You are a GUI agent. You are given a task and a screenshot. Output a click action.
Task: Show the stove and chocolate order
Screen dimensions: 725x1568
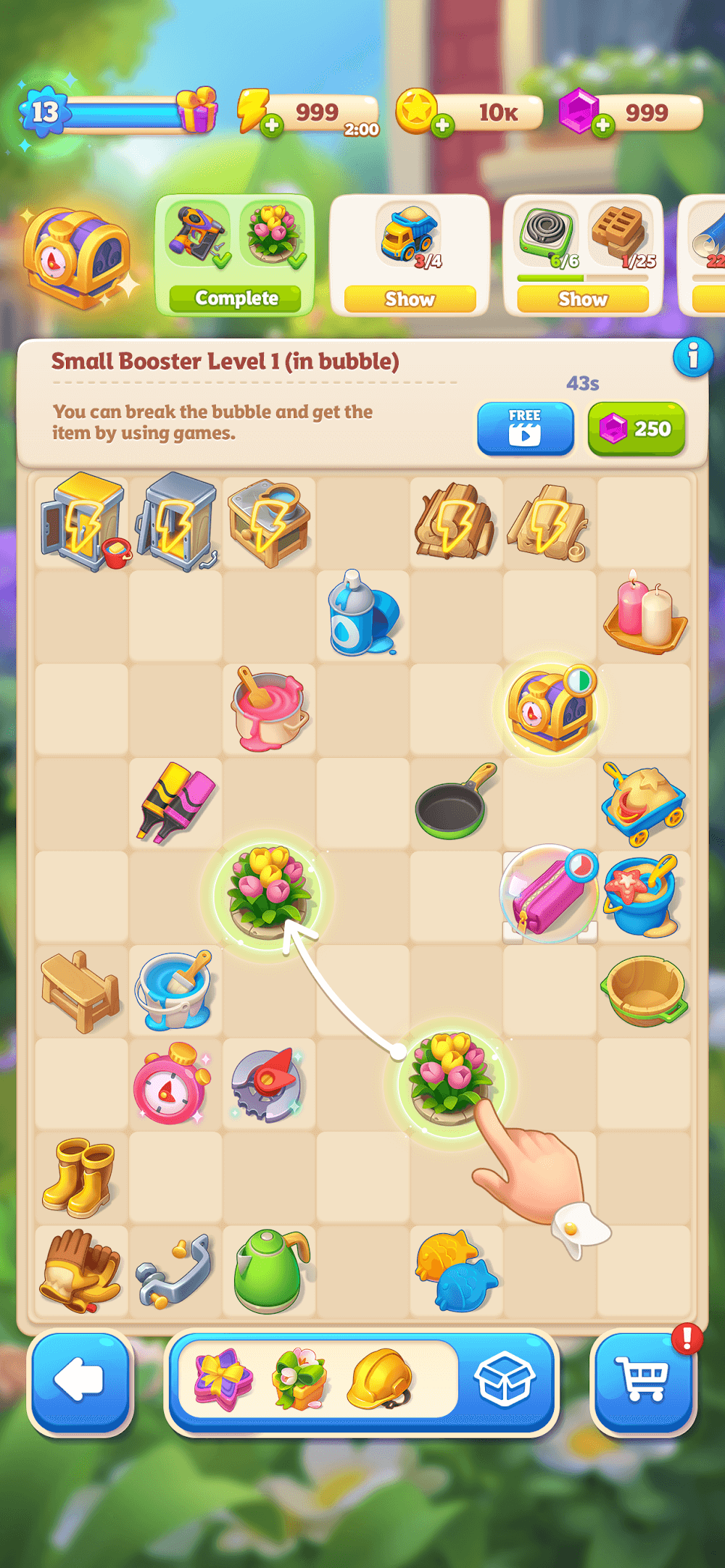[x=582, y=299]
